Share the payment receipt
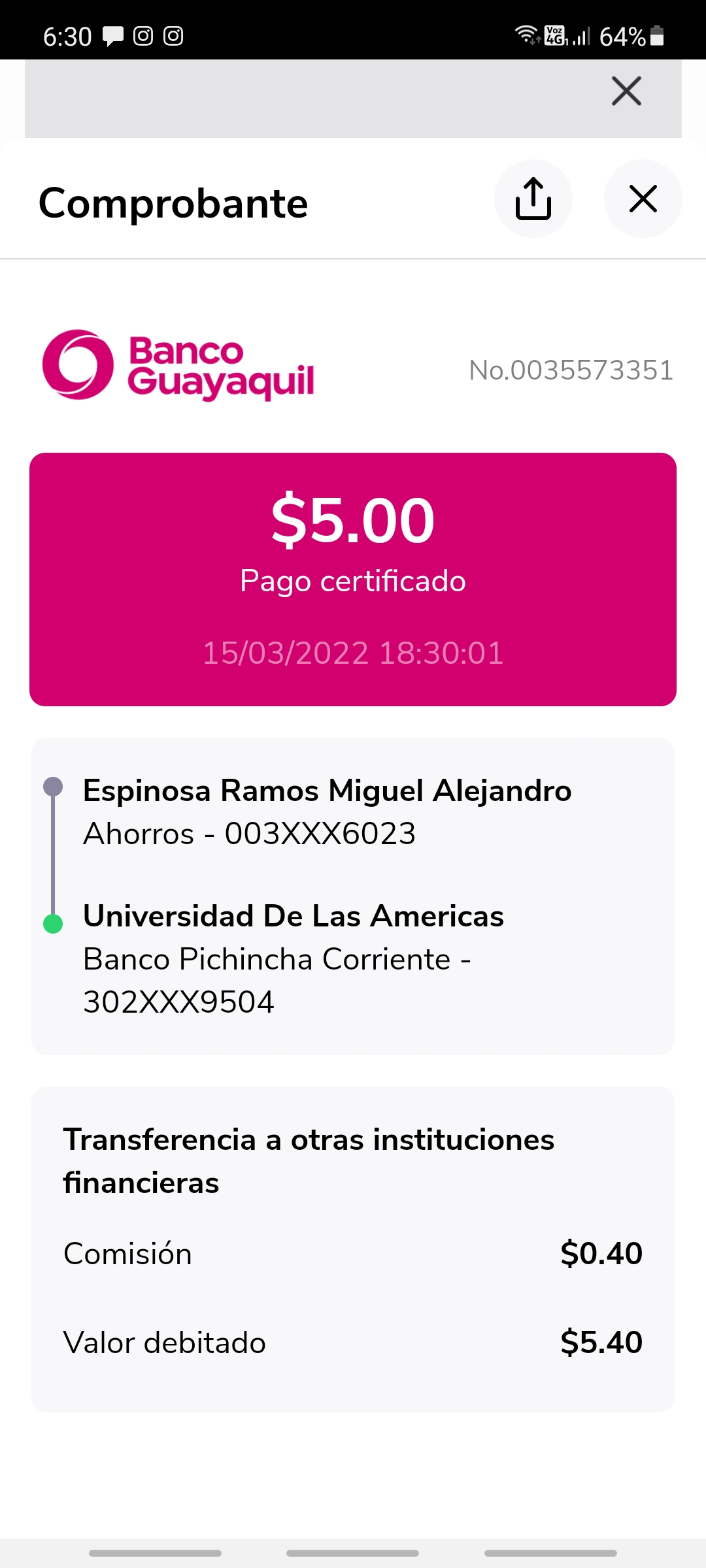Screen dimensions: 706x1568 pos(533,199)
